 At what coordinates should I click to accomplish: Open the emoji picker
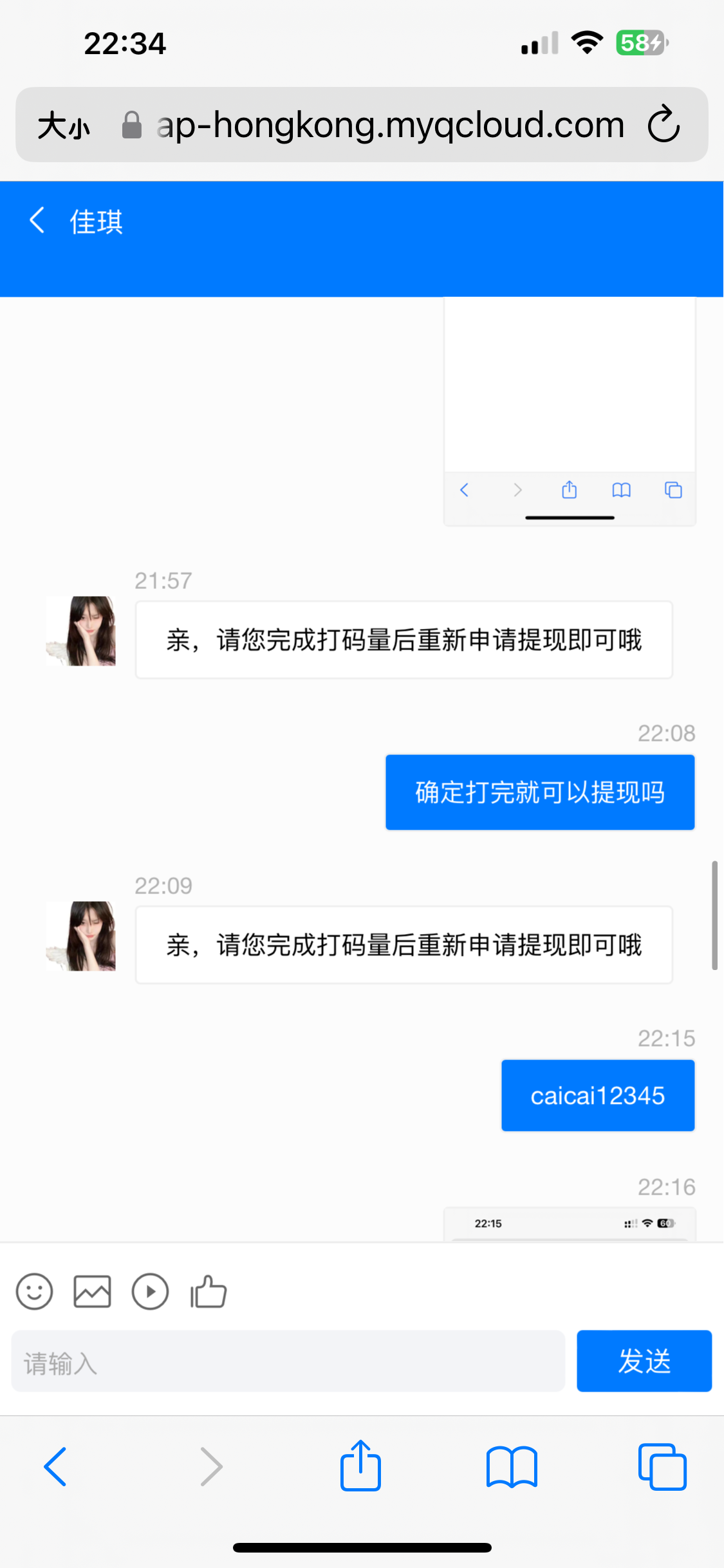click(34, 1291)
